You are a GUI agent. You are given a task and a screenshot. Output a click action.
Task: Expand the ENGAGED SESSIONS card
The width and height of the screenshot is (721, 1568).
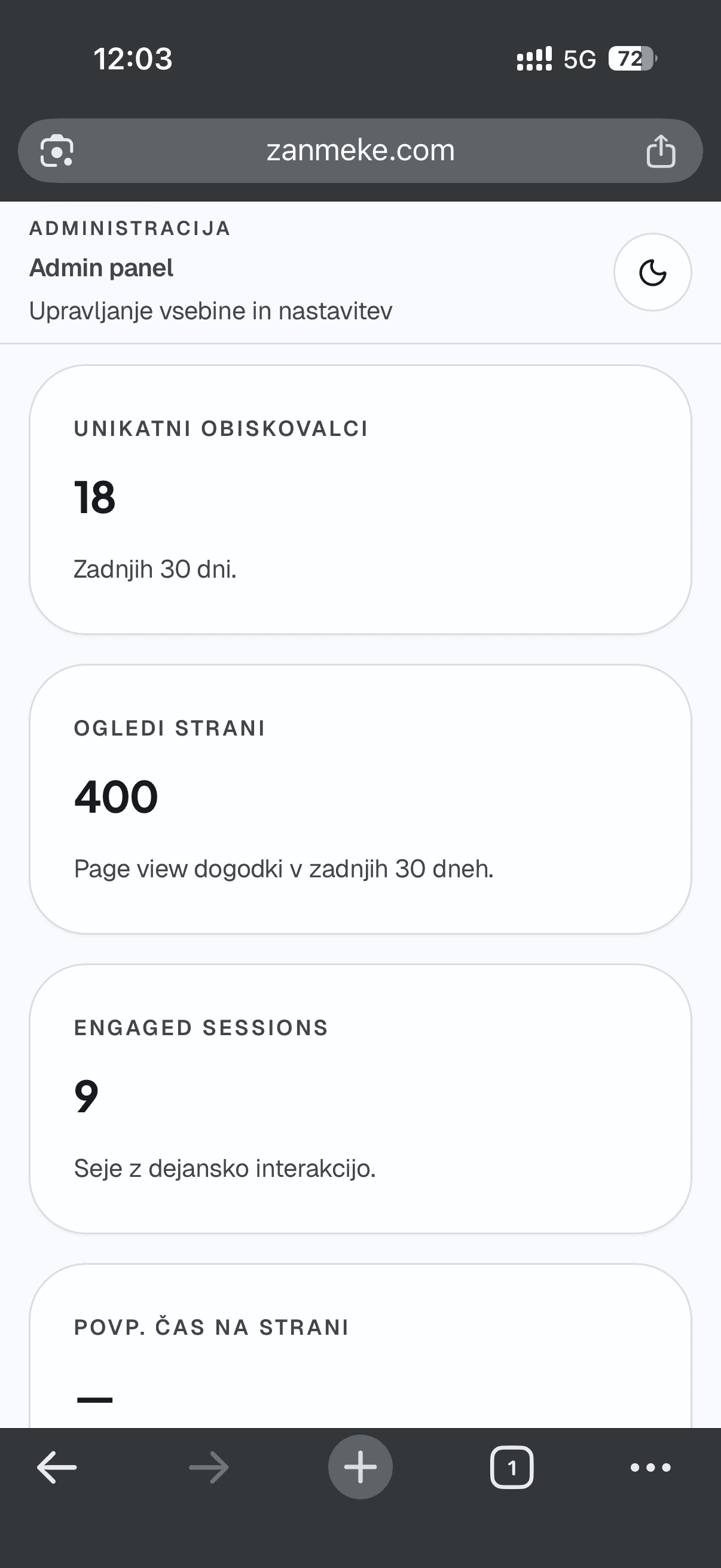[x=360, y=1096]
